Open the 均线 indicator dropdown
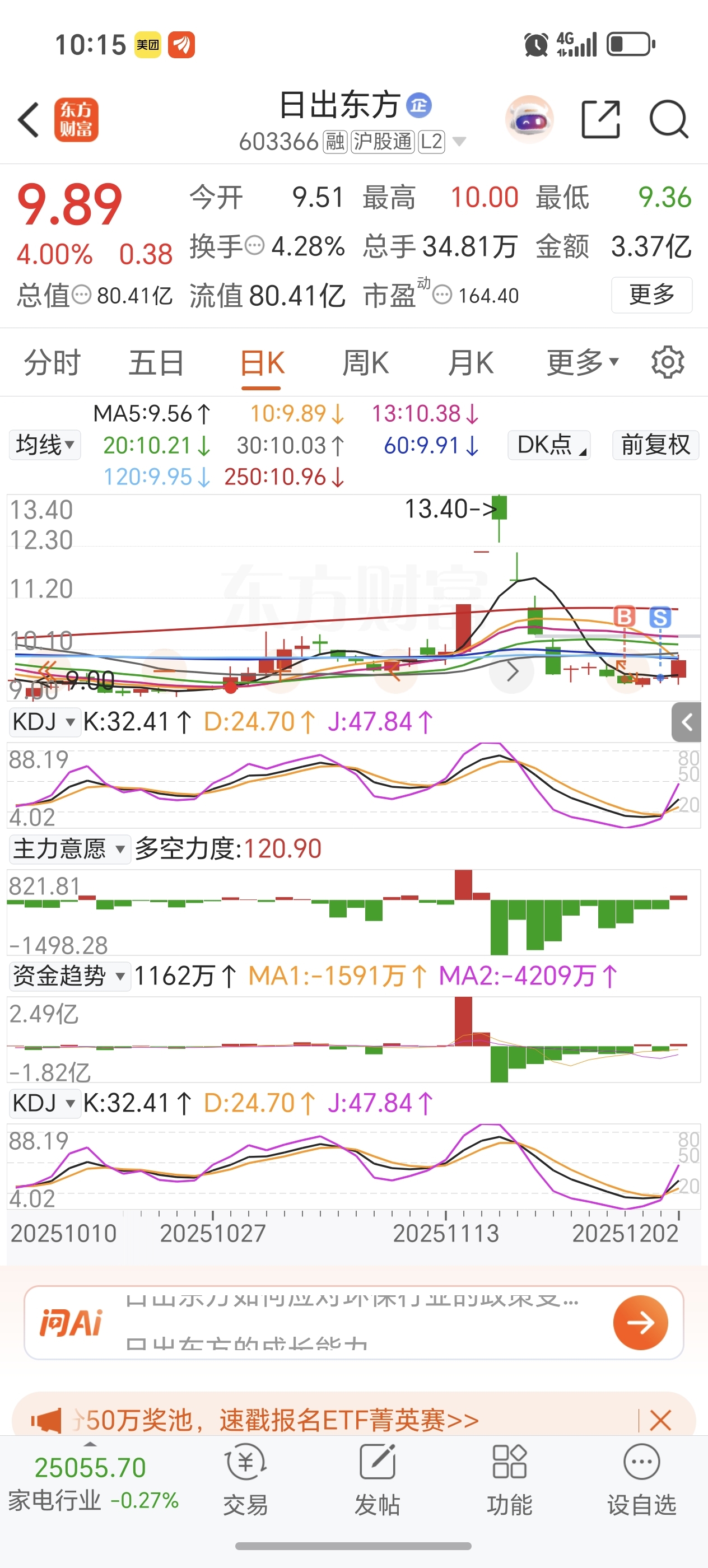 coord(45,445)
